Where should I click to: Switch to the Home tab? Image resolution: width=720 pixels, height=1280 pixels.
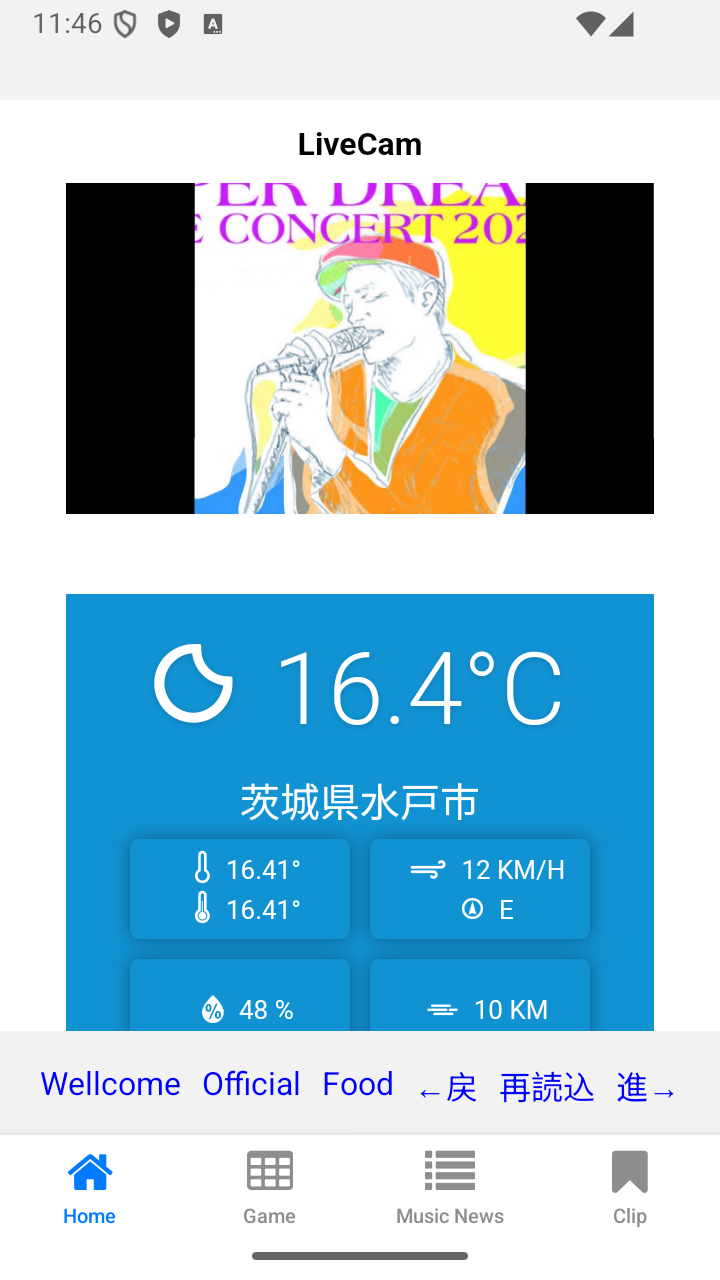90,1188
